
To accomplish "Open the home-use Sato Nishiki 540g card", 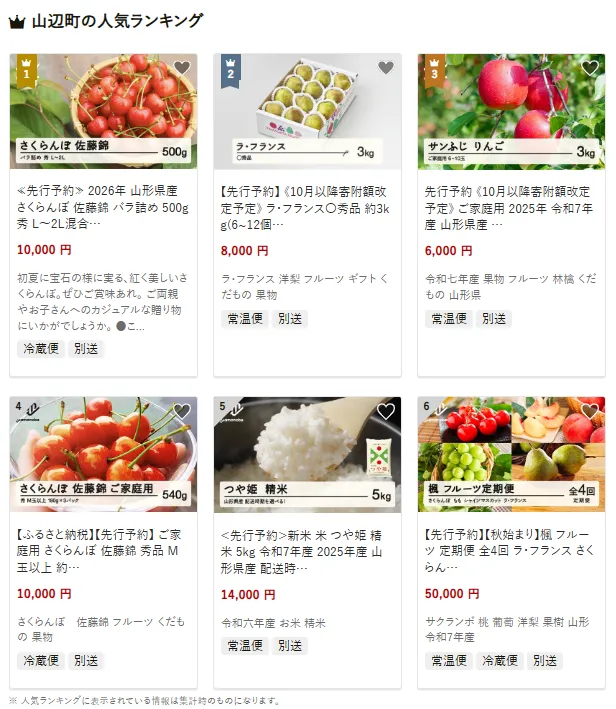I will pyautogui.click(x=103, y=552).
